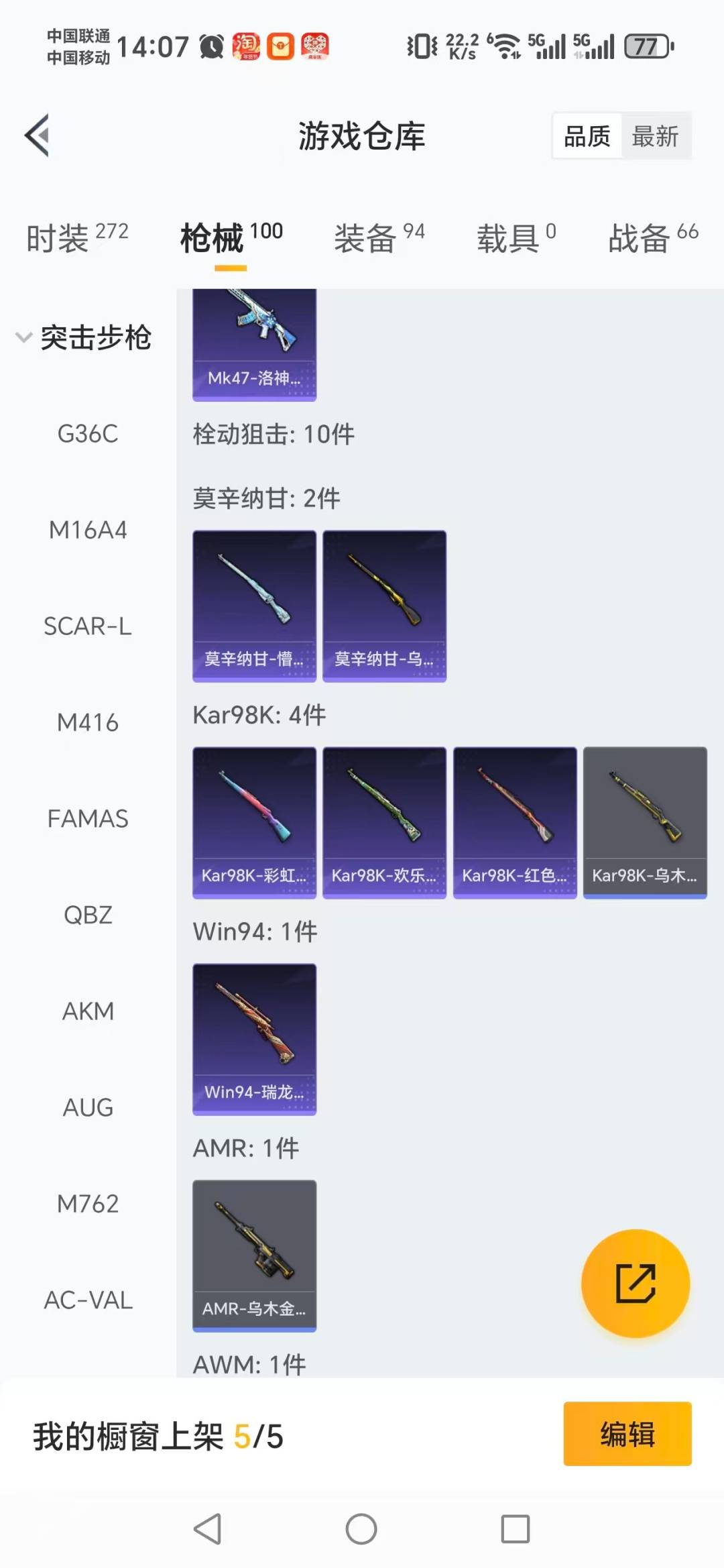This screenshot has width=724, height=1568.
Task: Select SCAR-L from the sidebar
Action: (88, 626)
